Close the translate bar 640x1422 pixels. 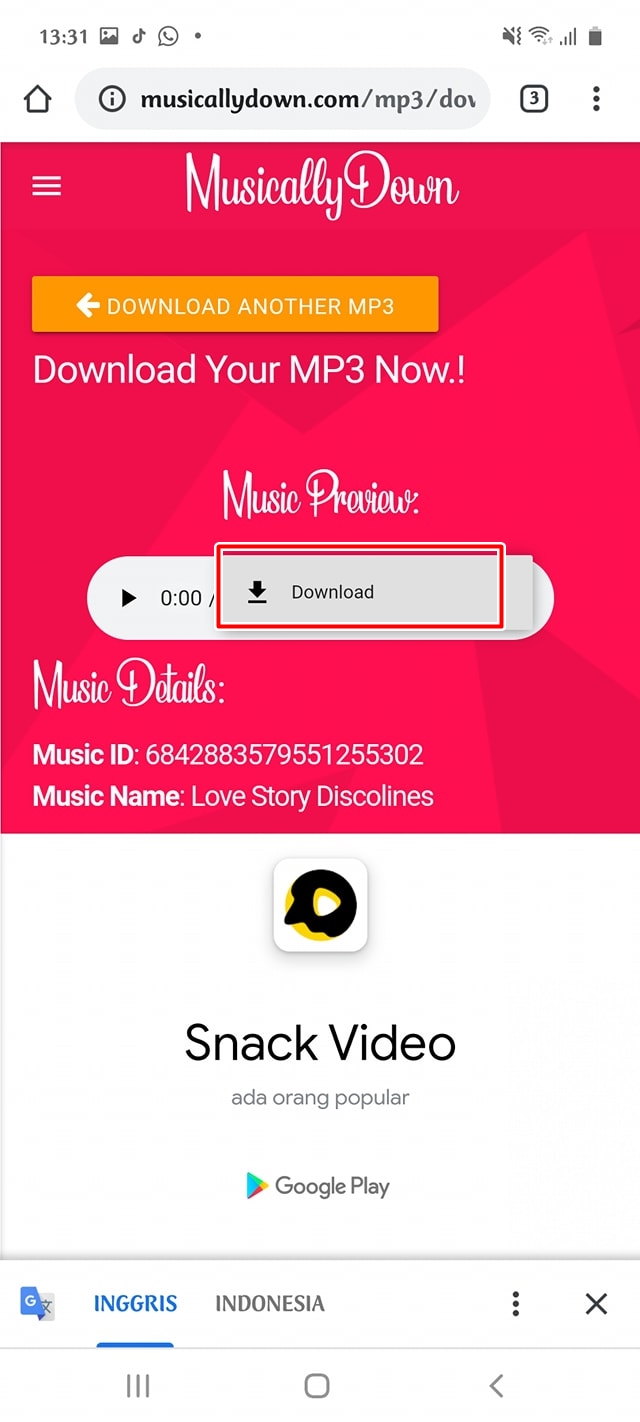pos(596,1304)
